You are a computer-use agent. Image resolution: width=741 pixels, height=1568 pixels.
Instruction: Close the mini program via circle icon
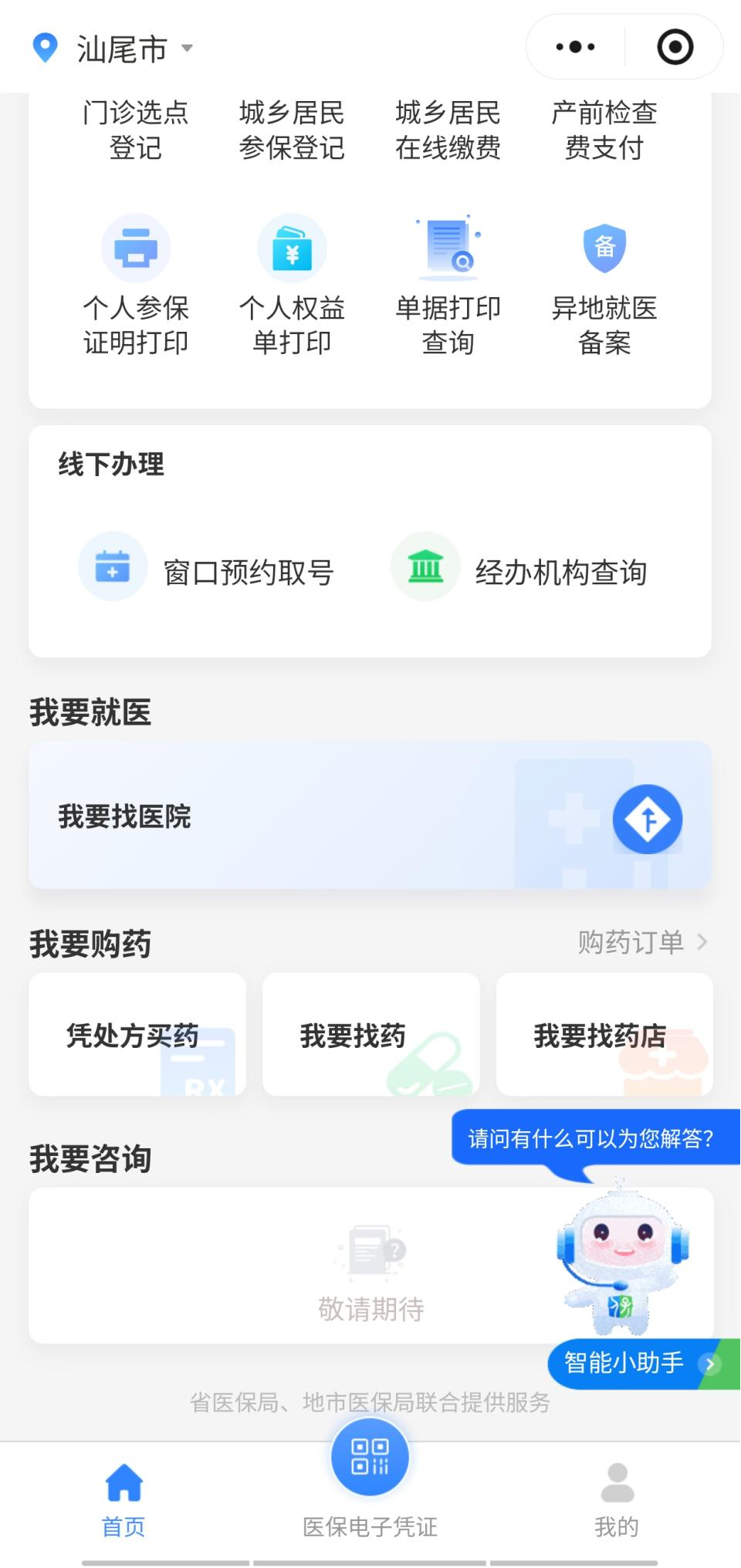(675, 47)
